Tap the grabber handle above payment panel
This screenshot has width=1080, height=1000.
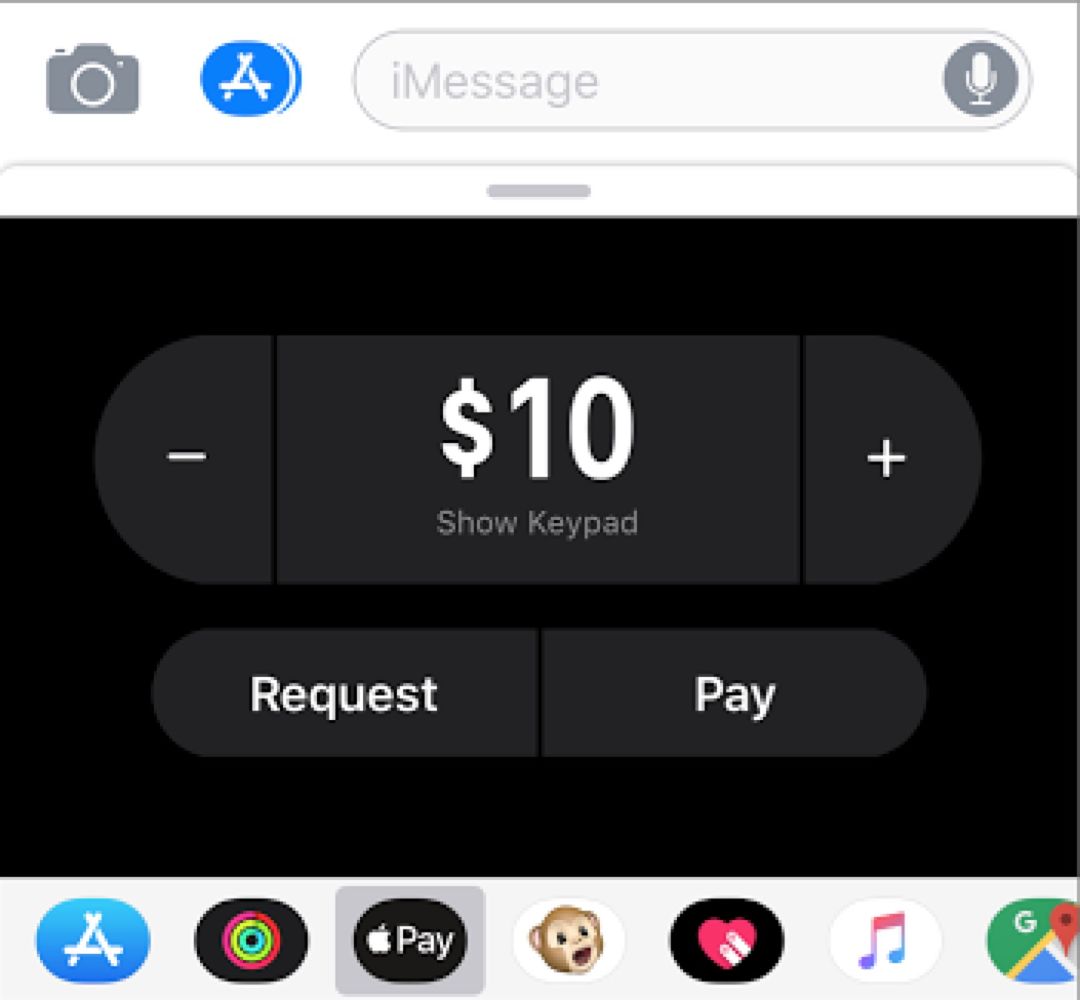coord(539,190)
